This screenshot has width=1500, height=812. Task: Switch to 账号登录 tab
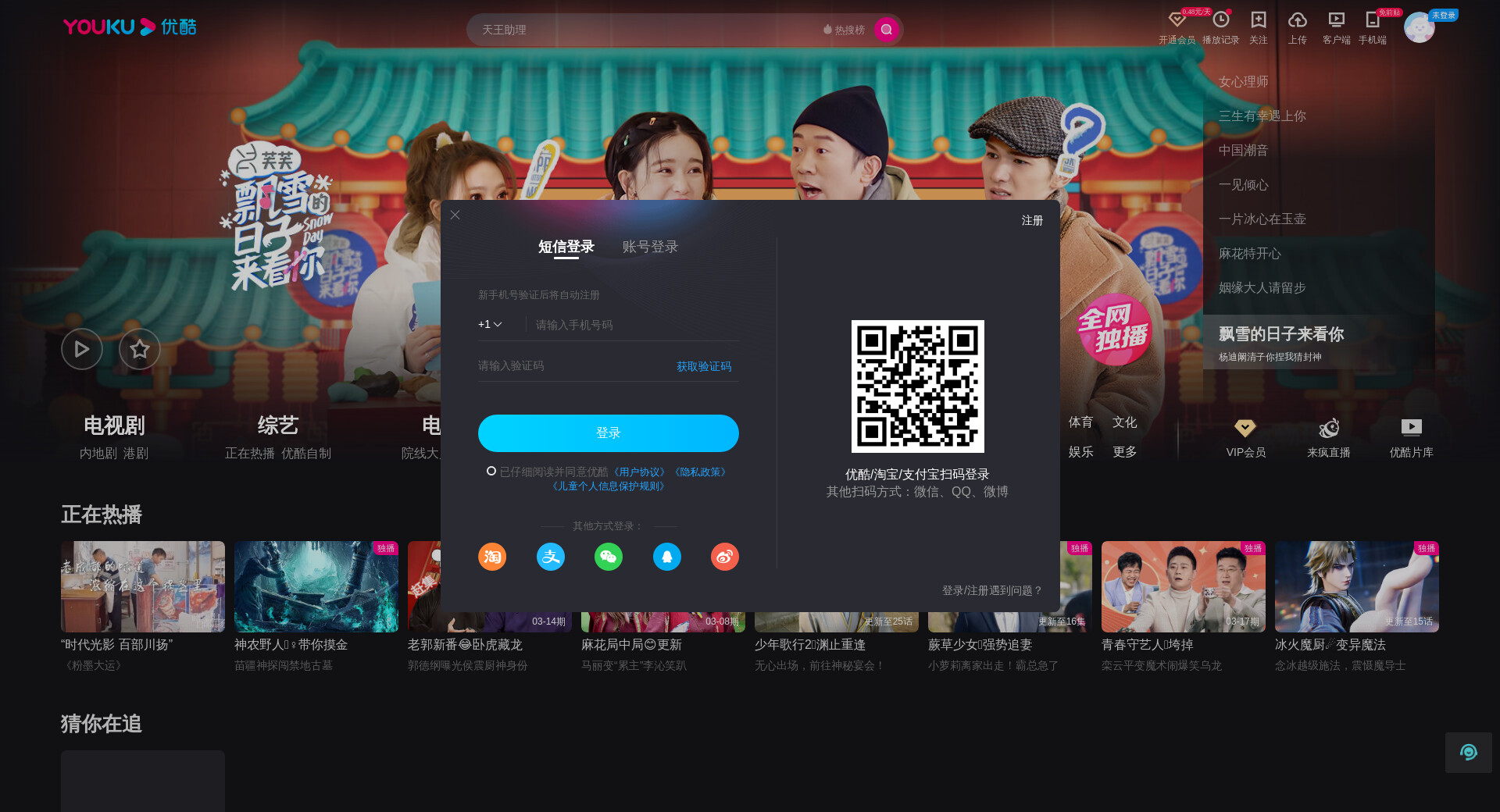point(650,247)
